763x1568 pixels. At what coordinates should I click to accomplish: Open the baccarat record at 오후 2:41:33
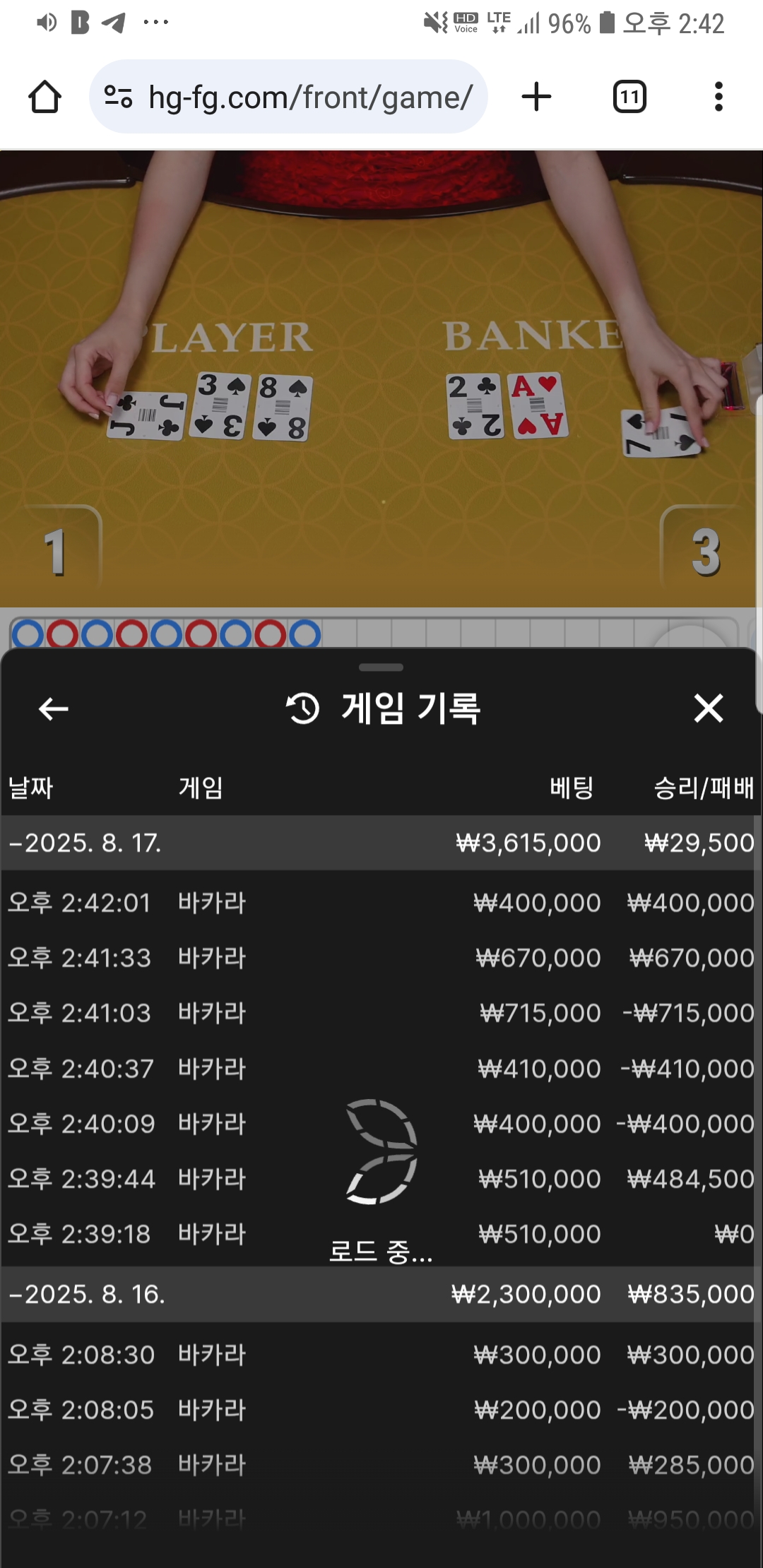[x=379, y=958]
